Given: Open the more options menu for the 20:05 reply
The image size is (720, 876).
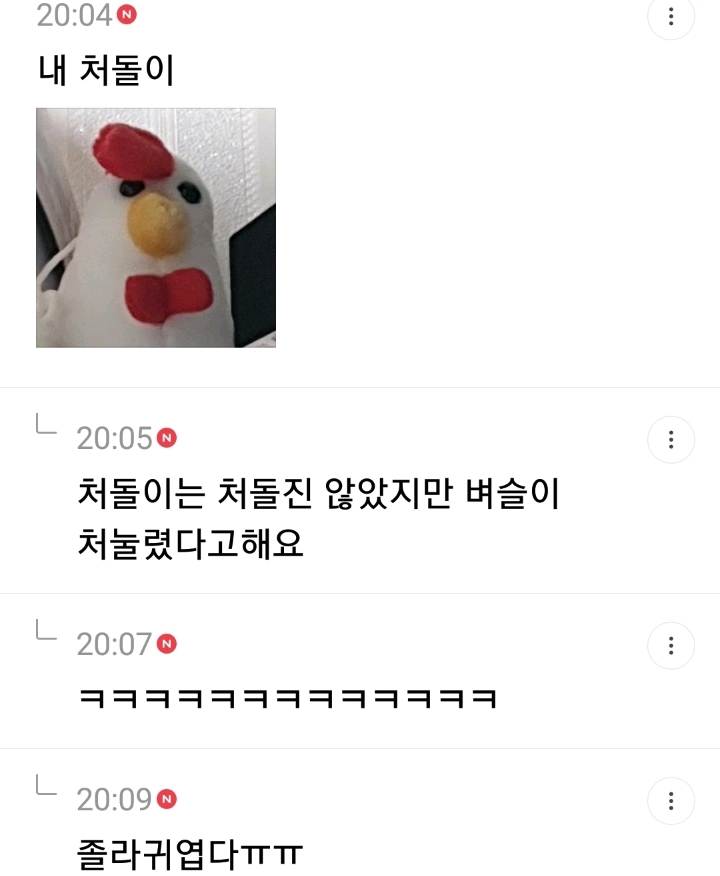Looking at the screenshot, I should (671, 440).
